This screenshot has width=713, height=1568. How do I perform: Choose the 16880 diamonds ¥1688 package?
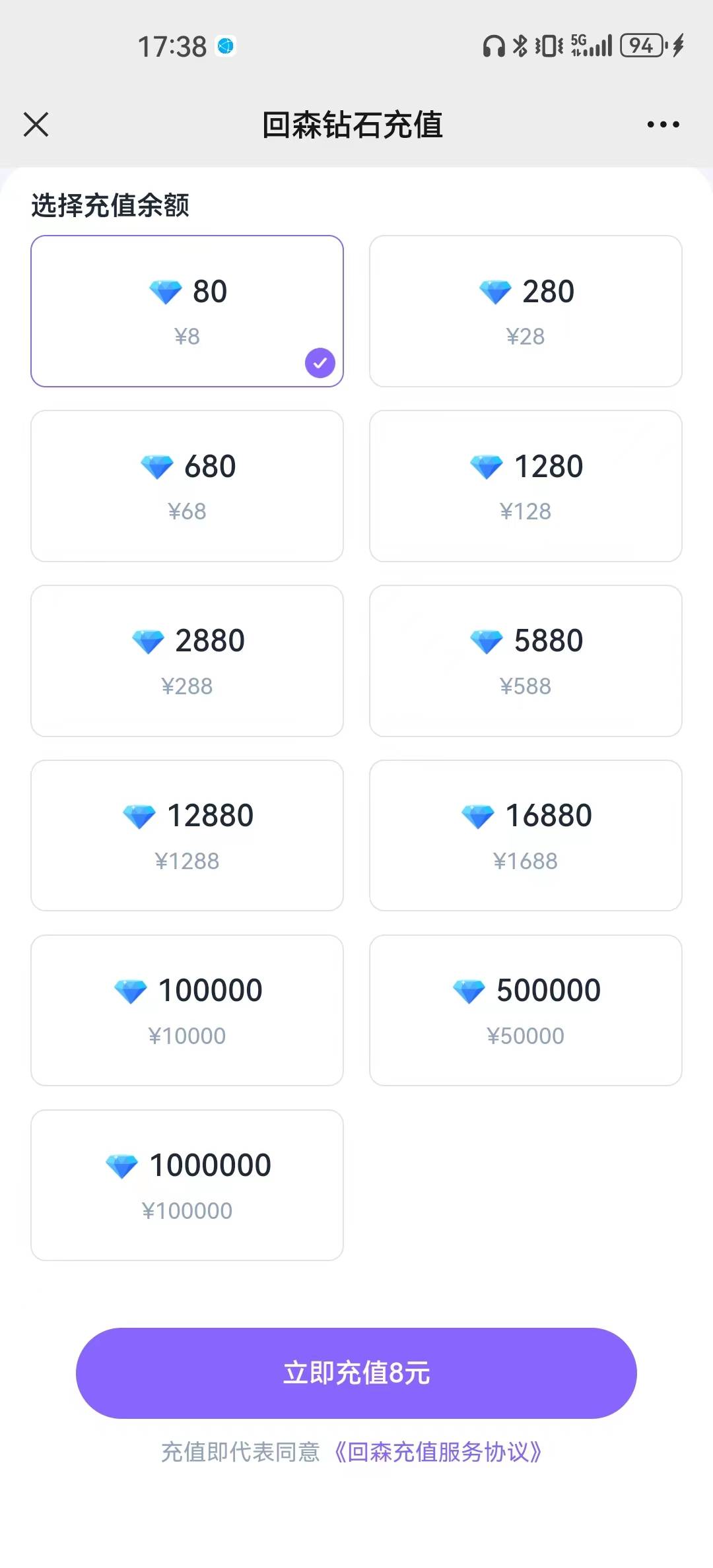(x=526, y=835)
